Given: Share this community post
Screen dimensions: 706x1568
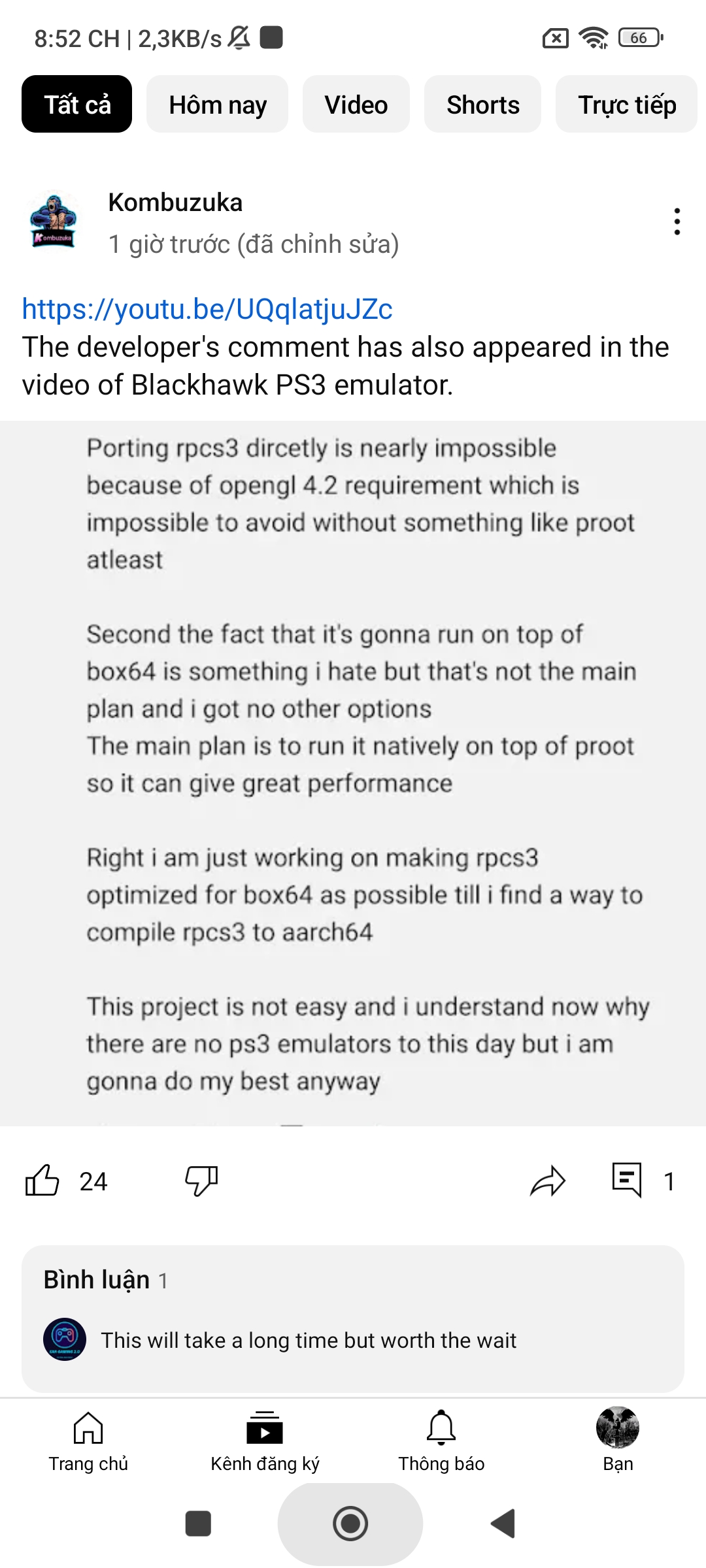Looking at the screenshot, I should [547, 1181].
